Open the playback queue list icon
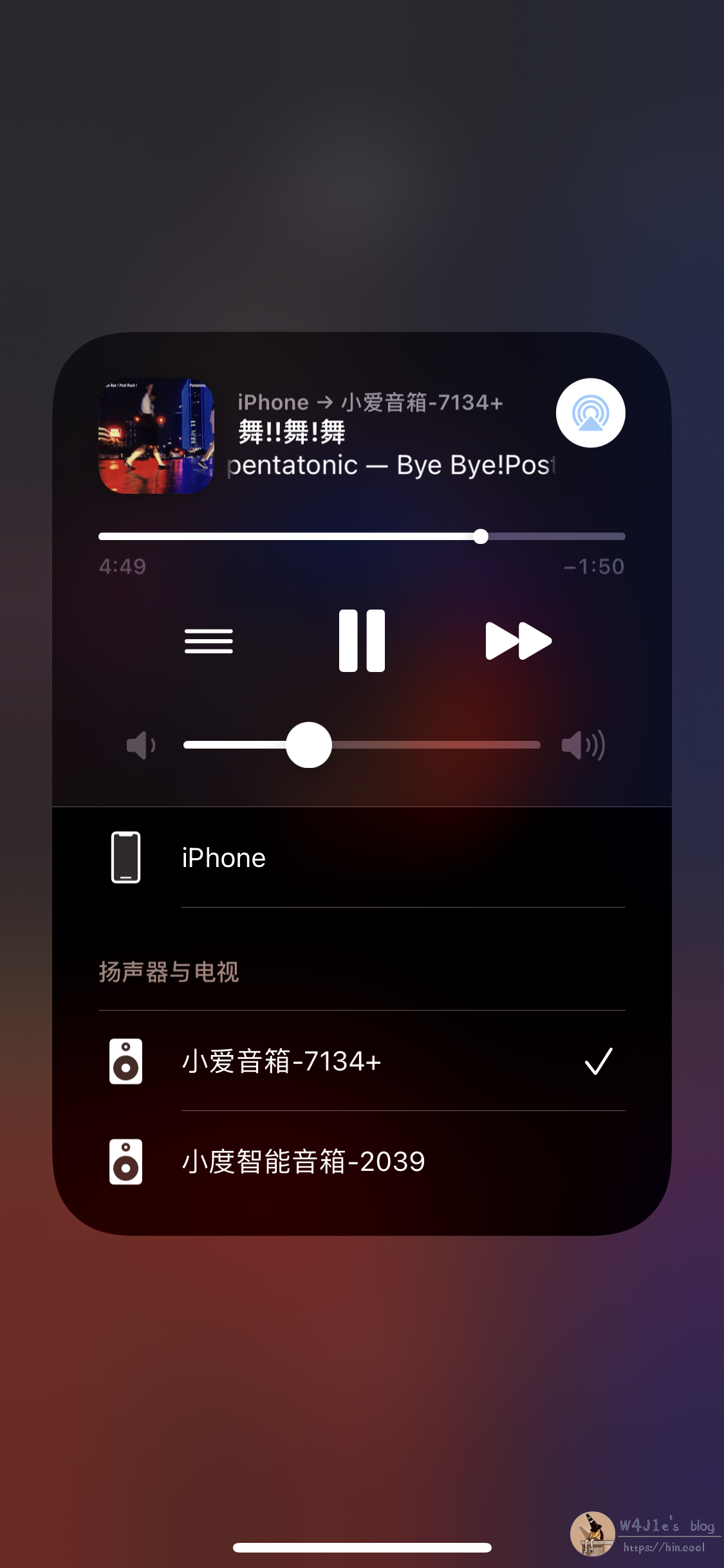Image resolution: width=724 pixels, height=1568 pixels. pyautogui.click(x=209, y=640)
